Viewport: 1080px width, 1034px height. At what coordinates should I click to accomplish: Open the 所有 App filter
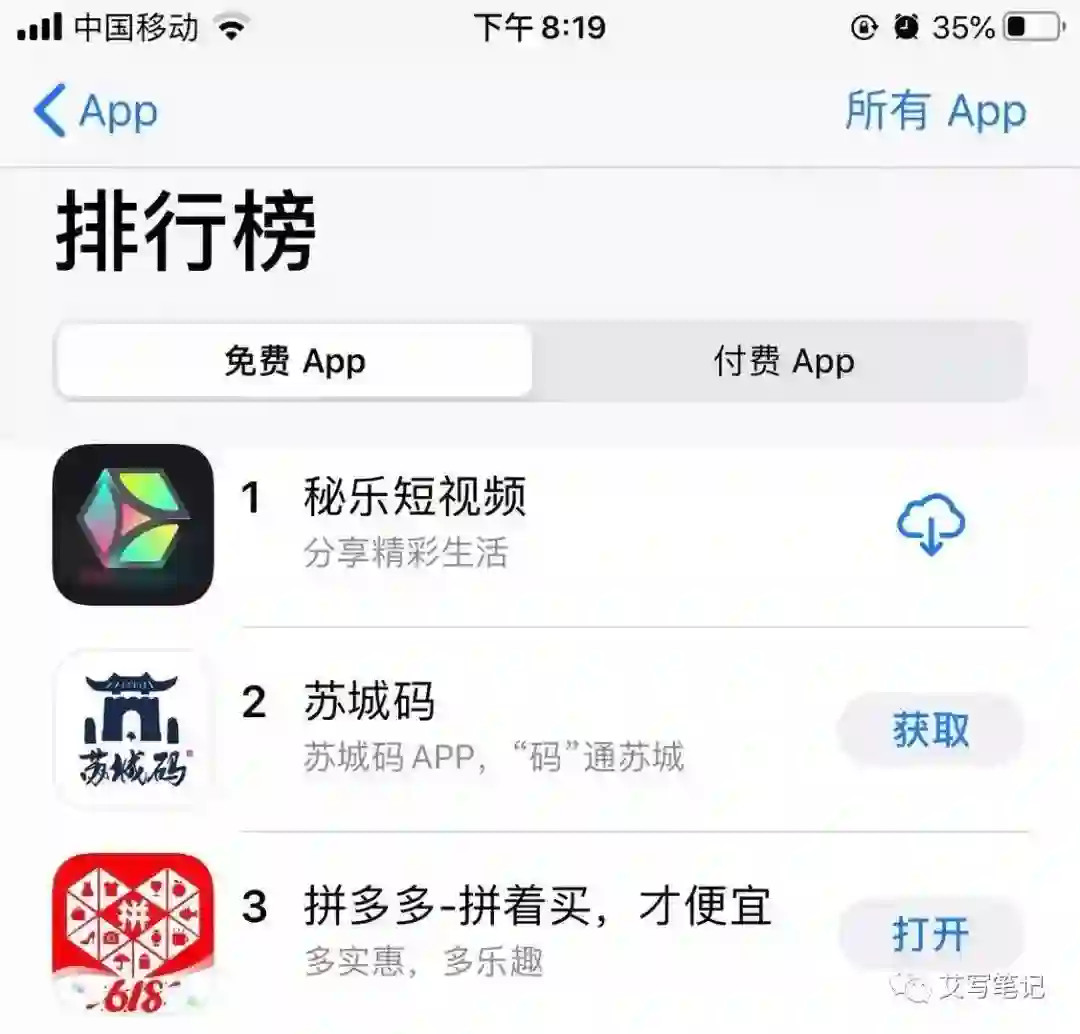pos(935,111)
